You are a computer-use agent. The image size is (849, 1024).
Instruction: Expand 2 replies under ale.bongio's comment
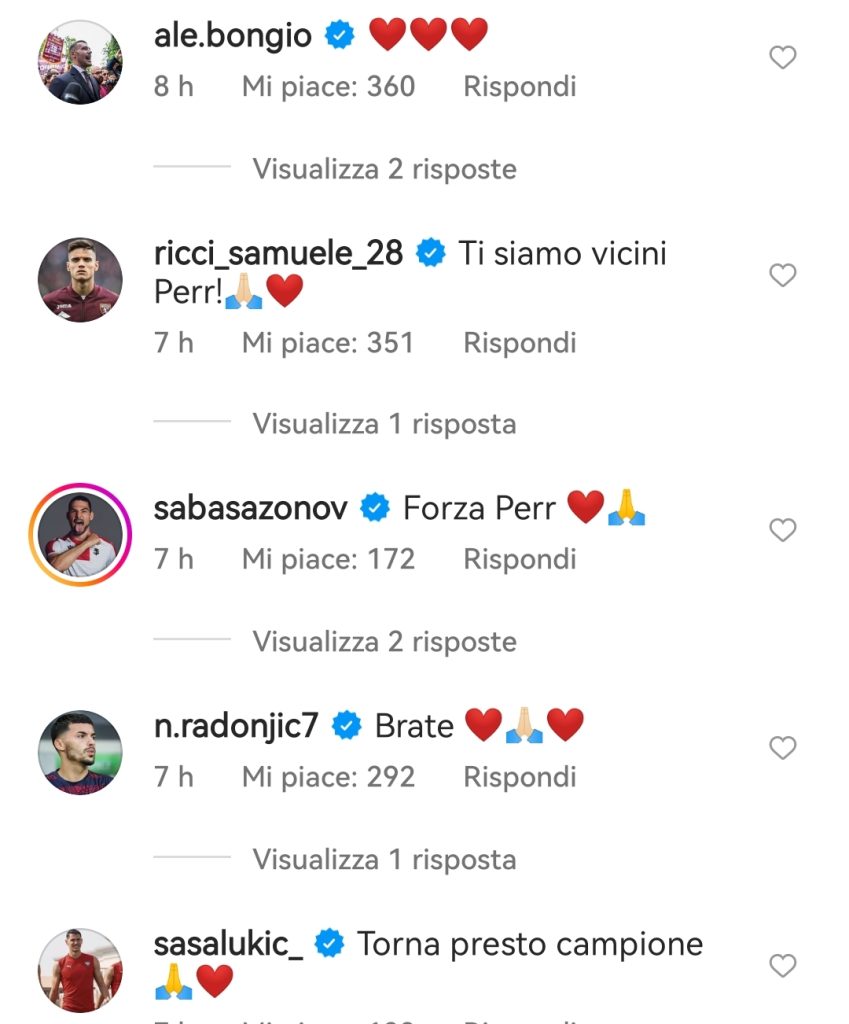[384, 169]
